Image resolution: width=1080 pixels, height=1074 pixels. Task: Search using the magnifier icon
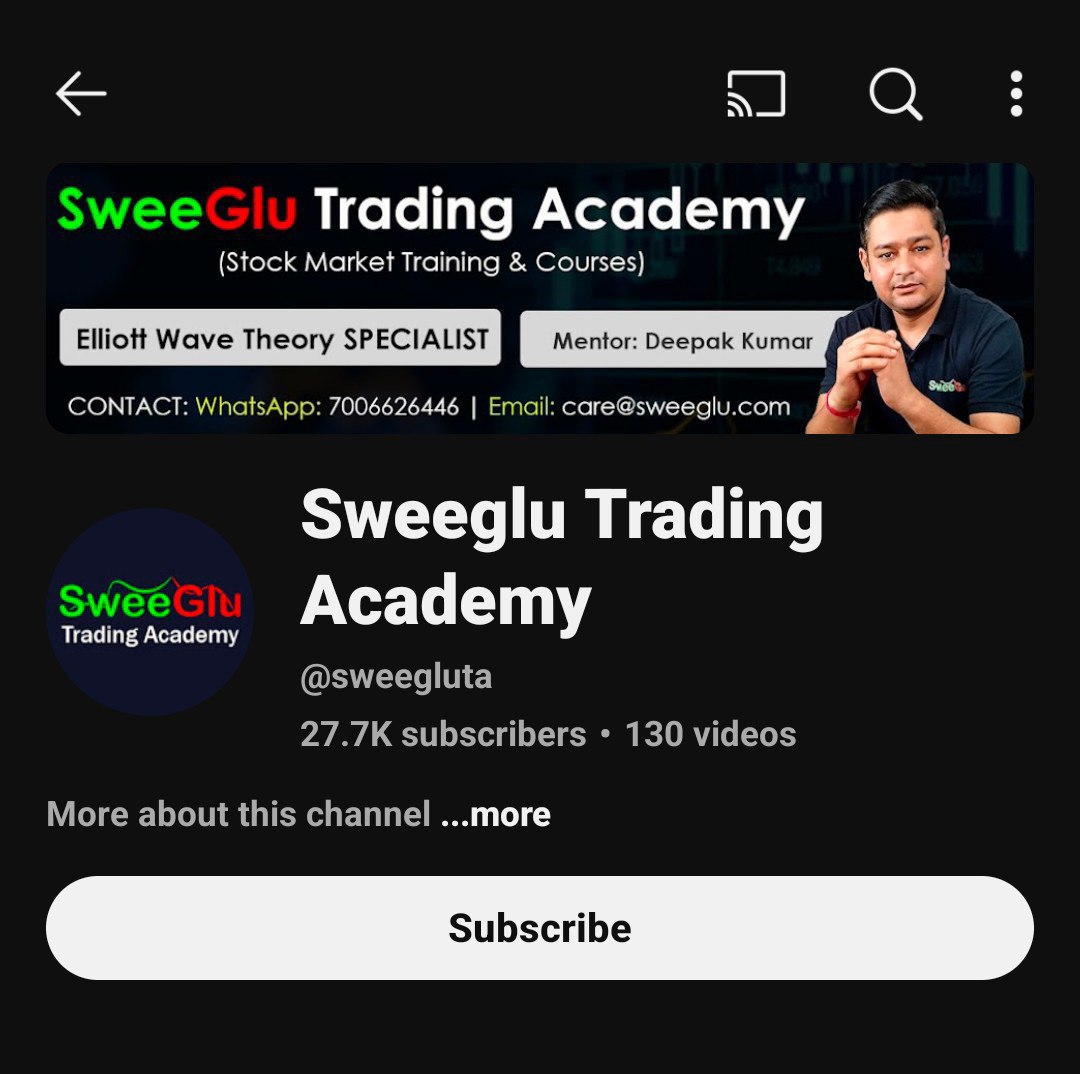(x=895, y=94)
